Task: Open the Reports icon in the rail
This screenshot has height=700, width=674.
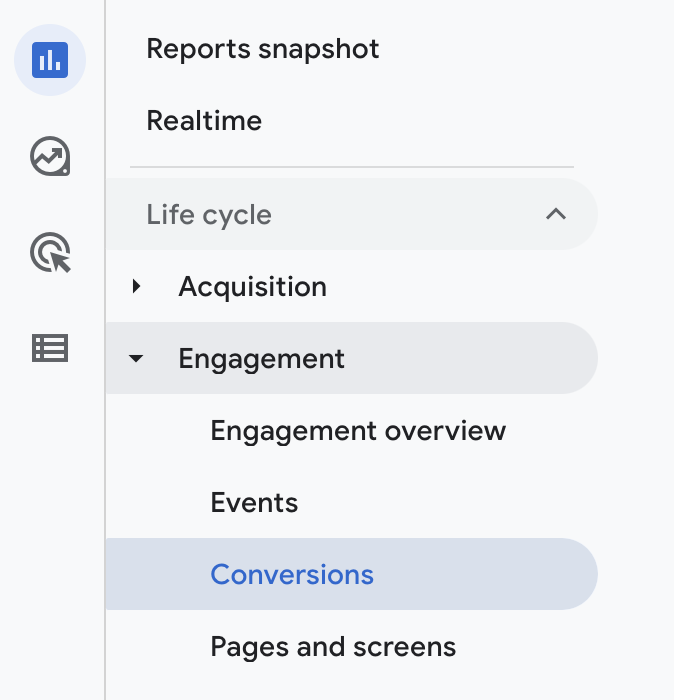Action: [50, 60]
